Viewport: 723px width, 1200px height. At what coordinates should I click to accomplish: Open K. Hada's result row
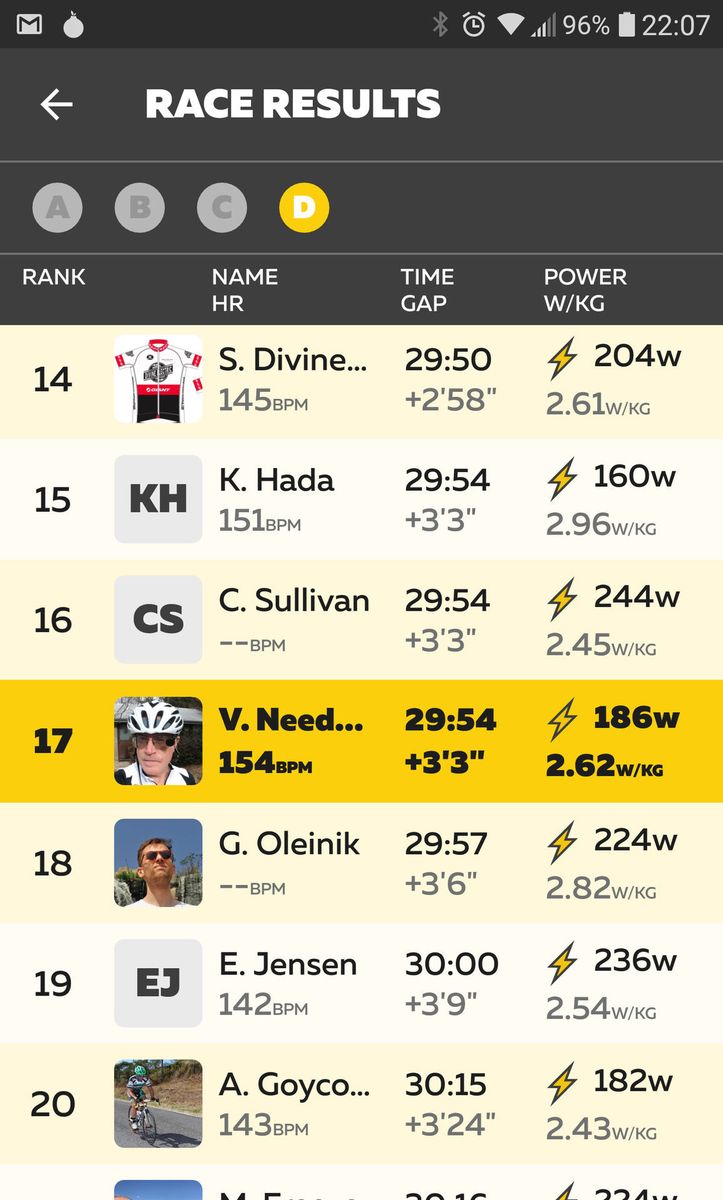pyautogui.click(x=361, y=499)
